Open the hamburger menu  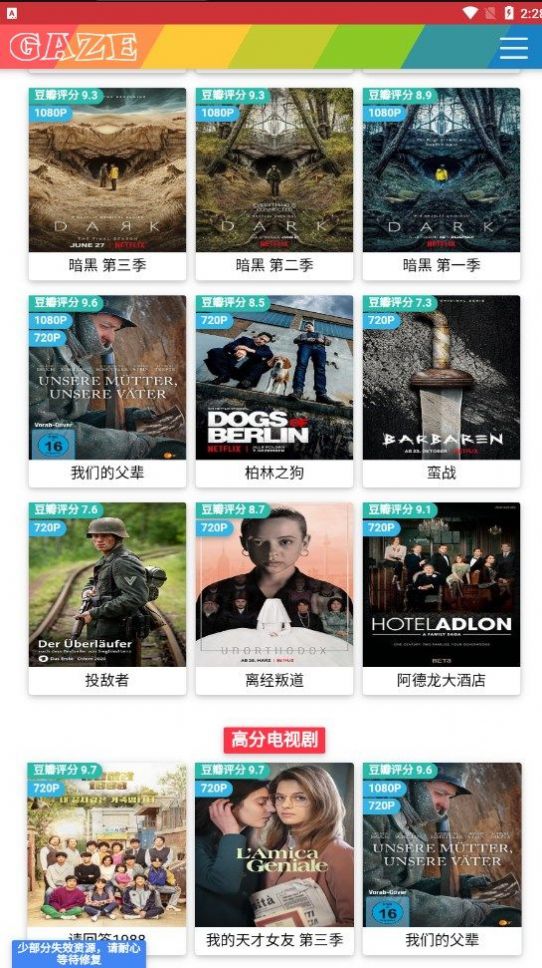tap(514, 48)
